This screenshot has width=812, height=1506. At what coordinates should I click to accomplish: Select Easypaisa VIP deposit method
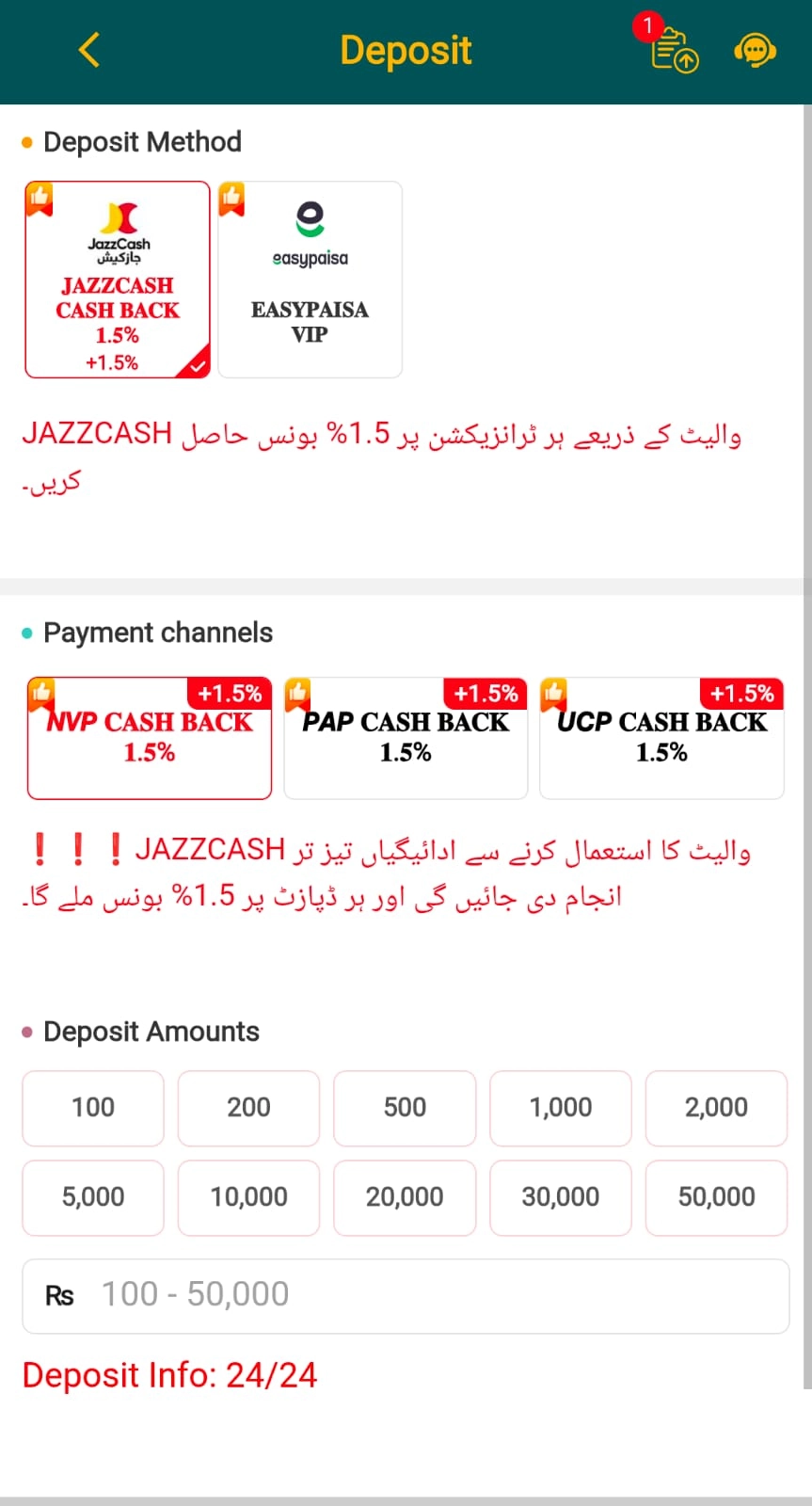coord(310,280)
